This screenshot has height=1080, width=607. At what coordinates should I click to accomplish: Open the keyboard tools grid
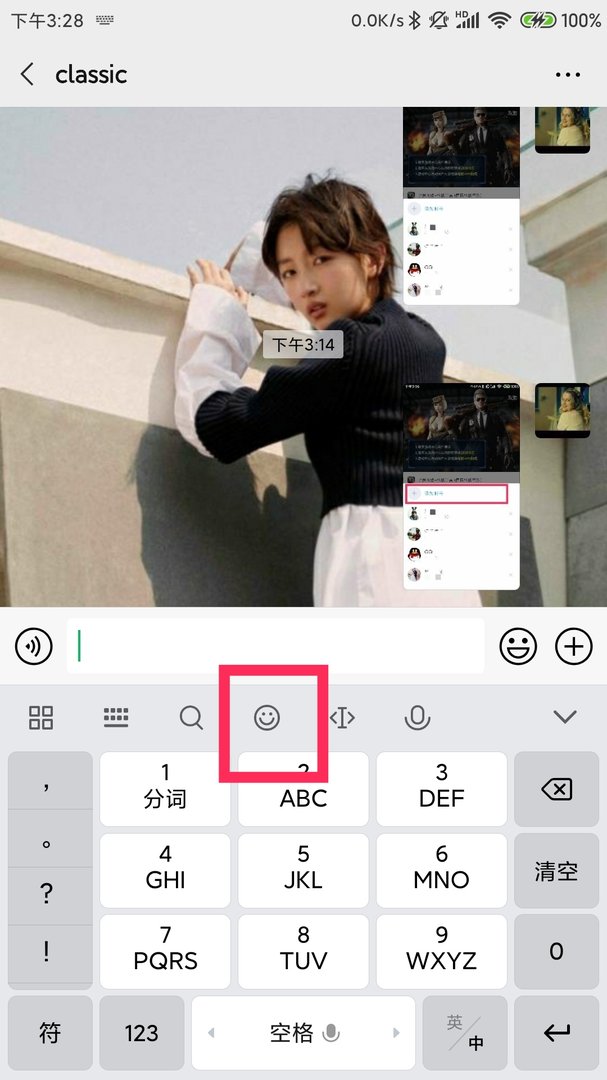point(41,717)
